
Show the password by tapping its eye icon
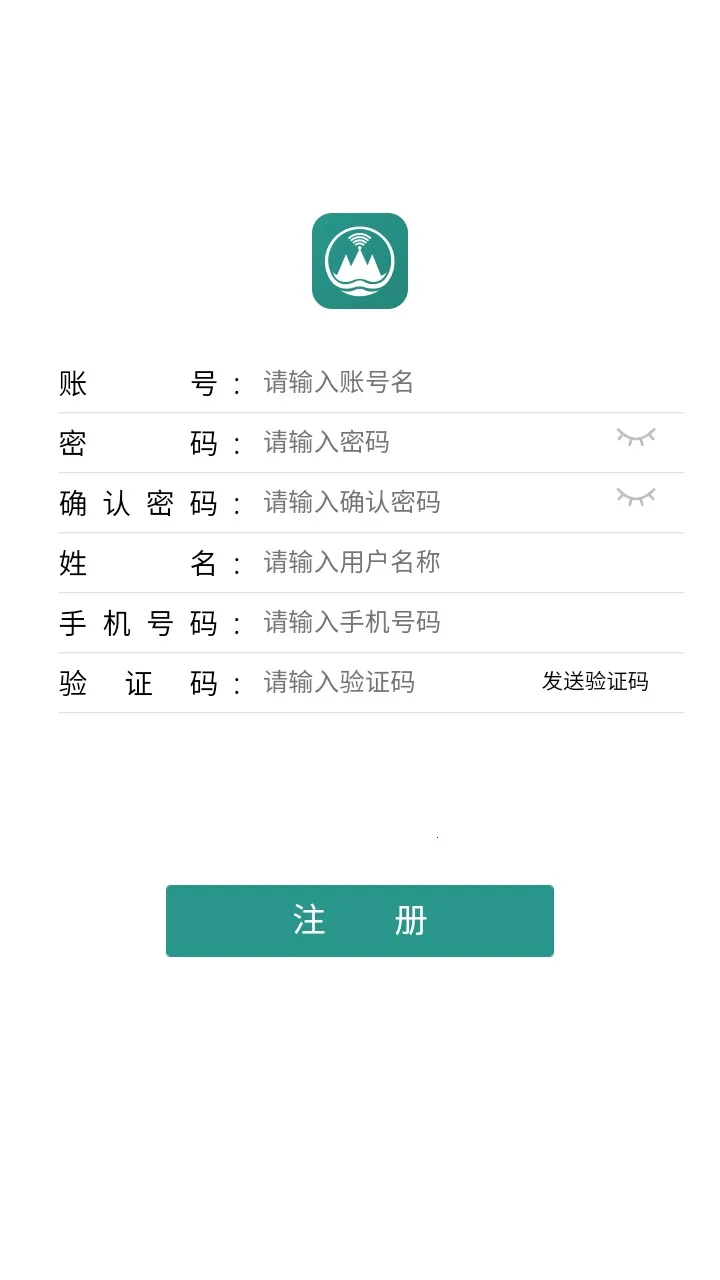pyautogui.click(x=635, y=436)
